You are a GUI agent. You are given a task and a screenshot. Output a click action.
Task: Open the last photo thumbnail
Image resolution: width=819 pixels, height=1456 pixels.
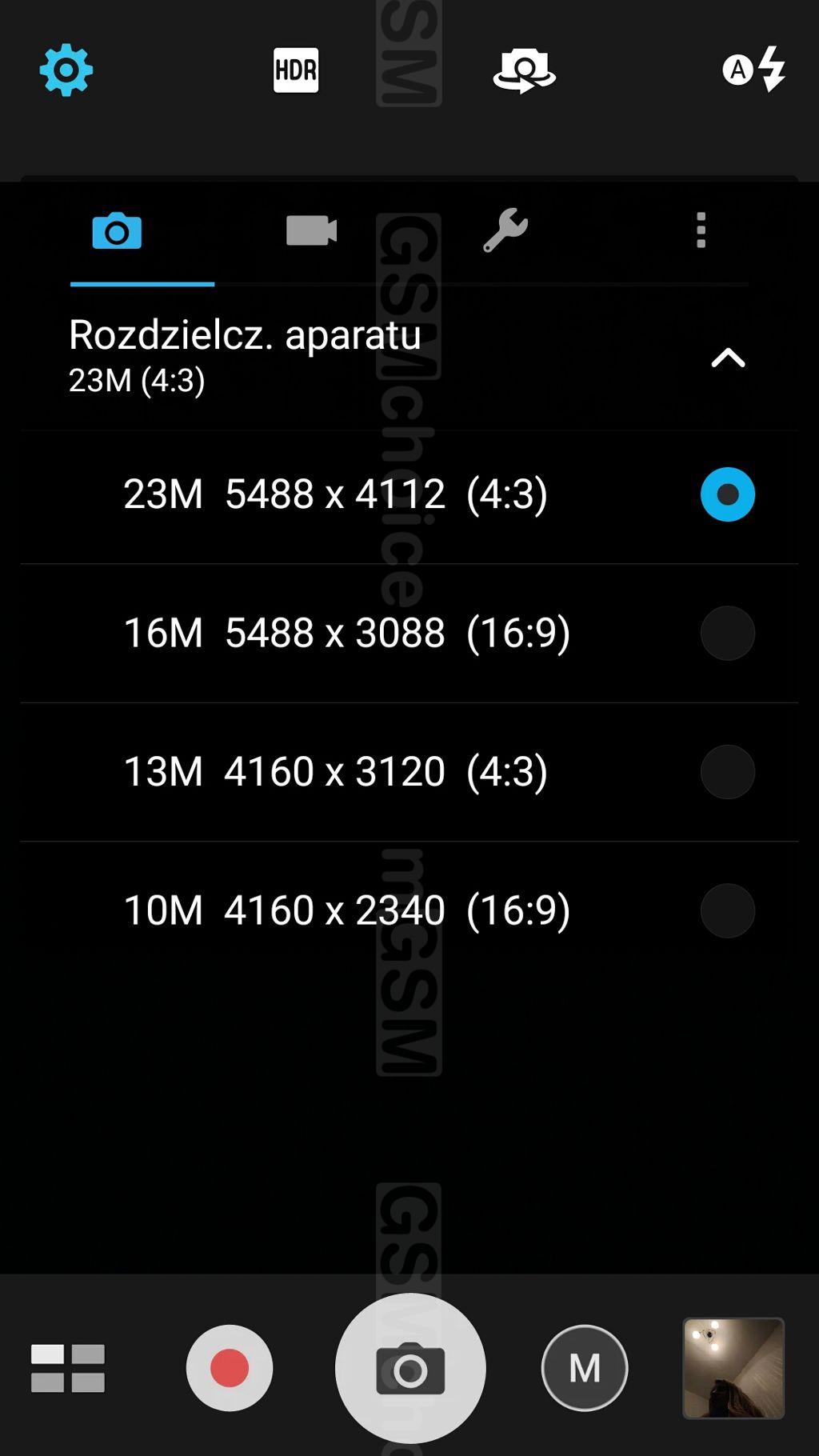point(733,1368)
